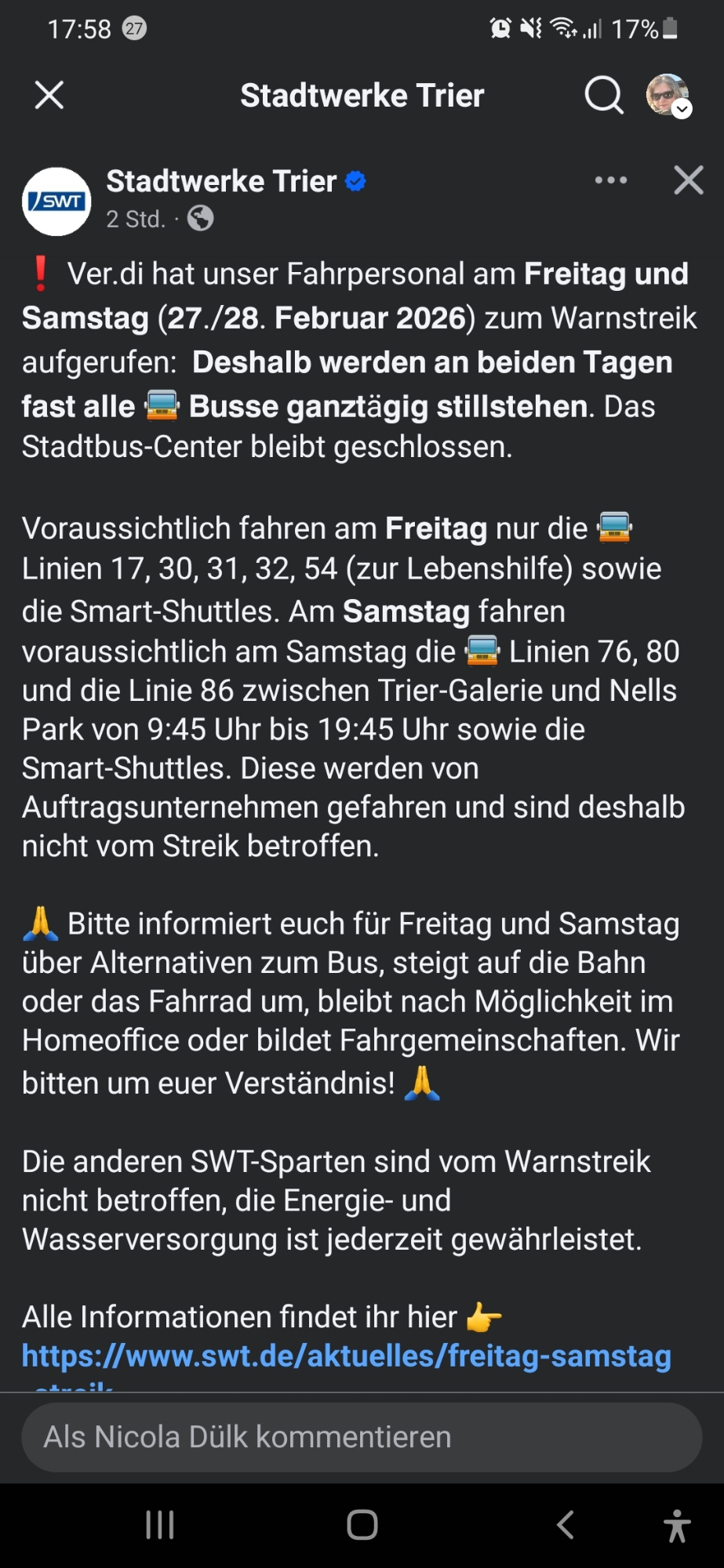Go to the home screen
This screenshot has height=1568, width=724.
pyautogui.click(x=362, y=1525)
